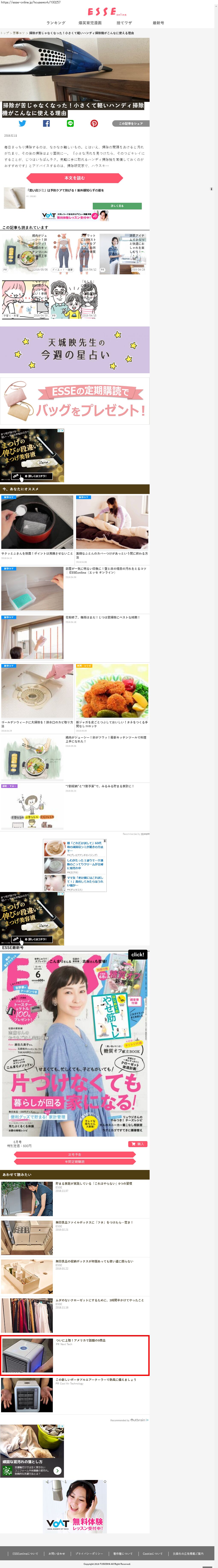Open the 年間定期購読 button
This screenshot has height=1568, width=218.
[x=74, y=1161]
